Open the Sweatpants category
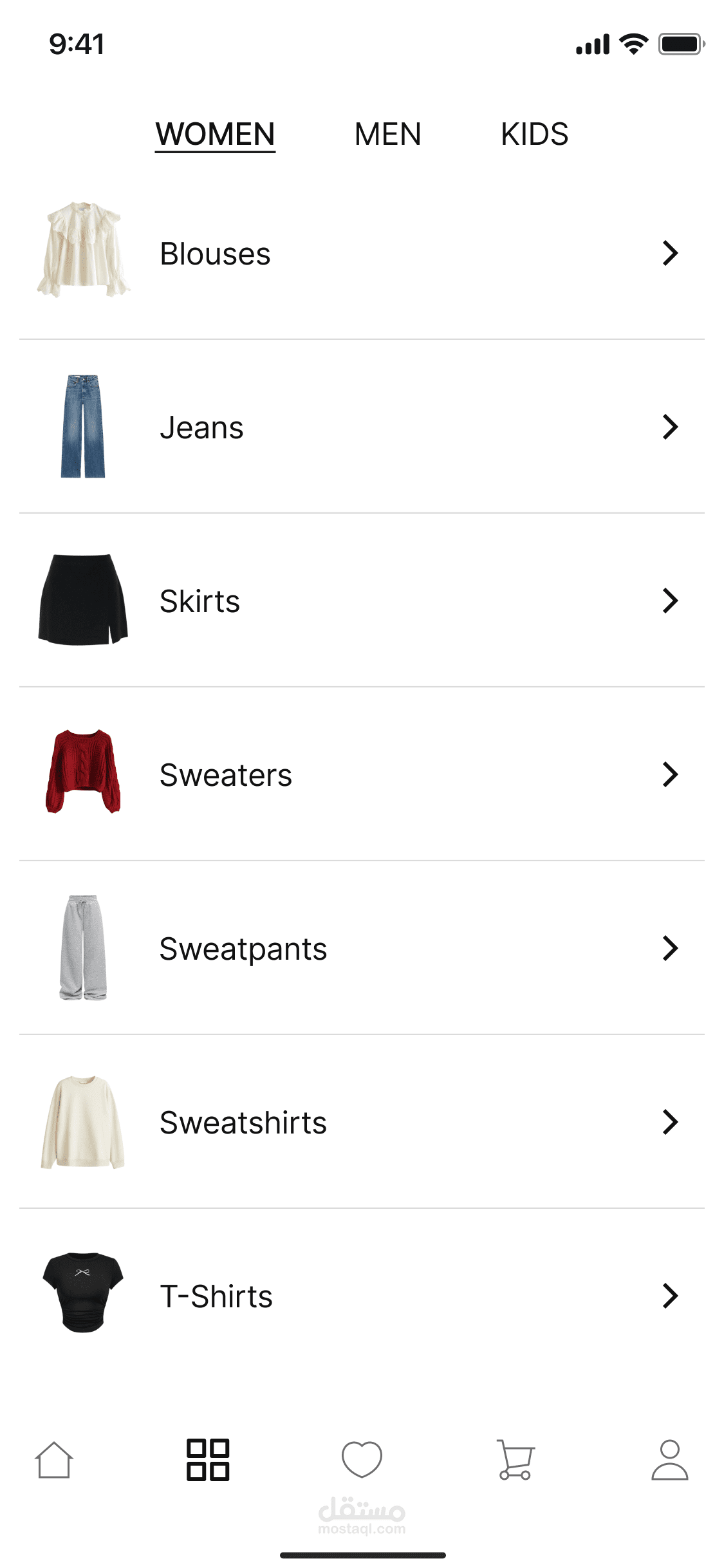 (x=360, y=949)
